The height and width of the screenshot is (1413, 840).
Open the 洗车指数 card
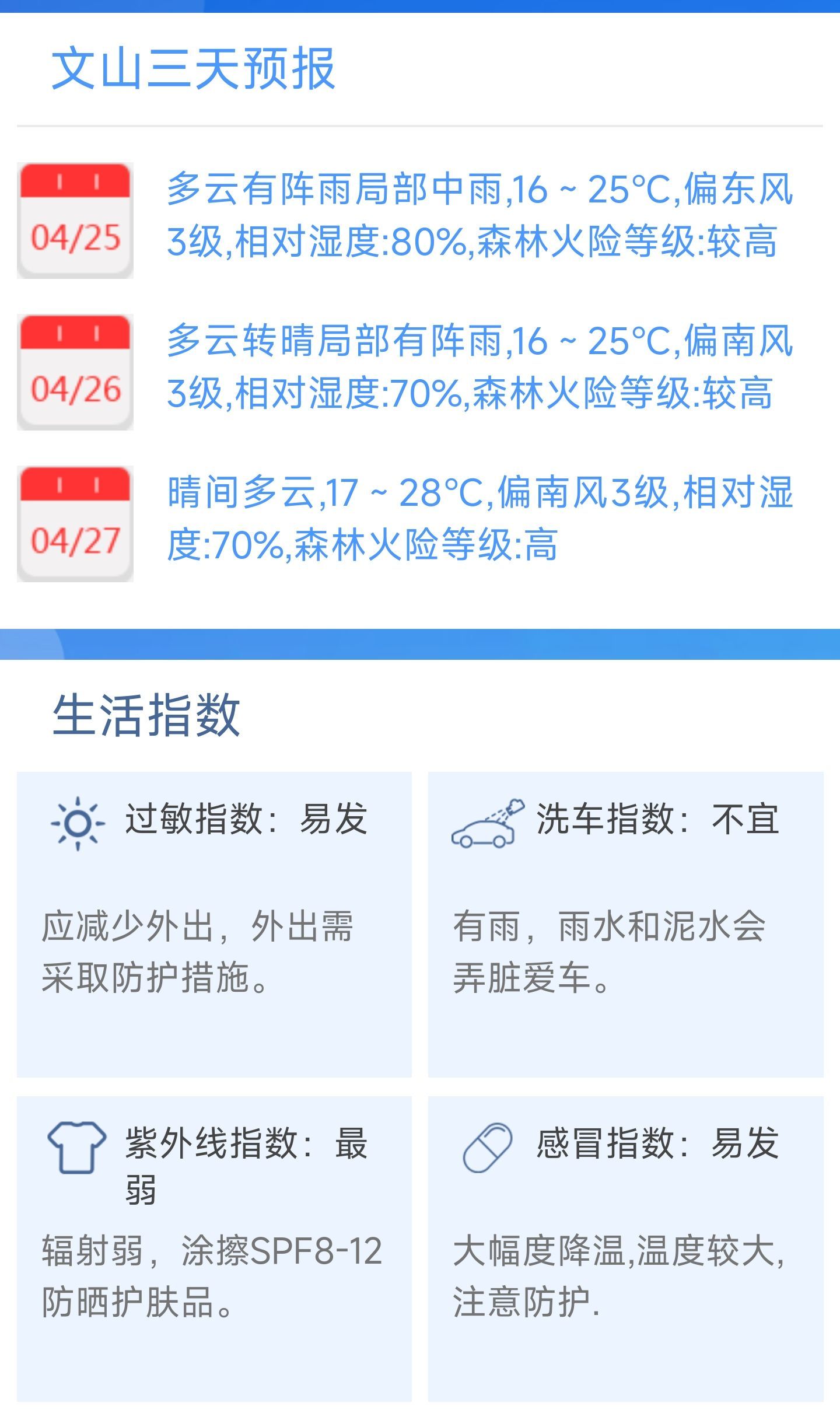point(626,925)
